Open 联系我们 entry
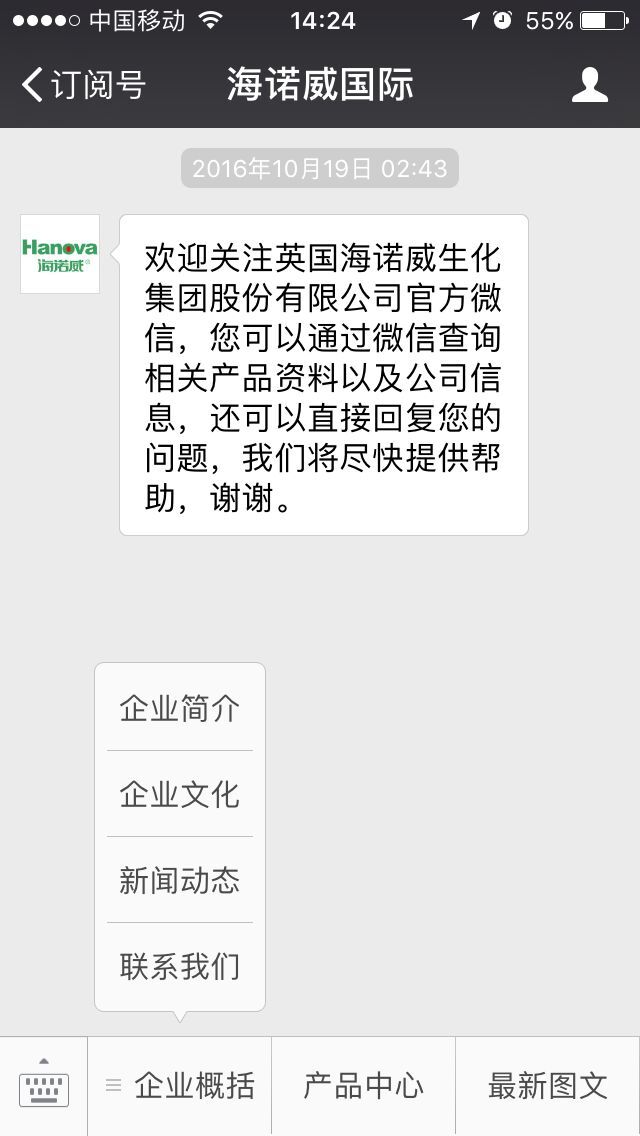Viewport: 640px width, 1136px height. tap(180, 966)
